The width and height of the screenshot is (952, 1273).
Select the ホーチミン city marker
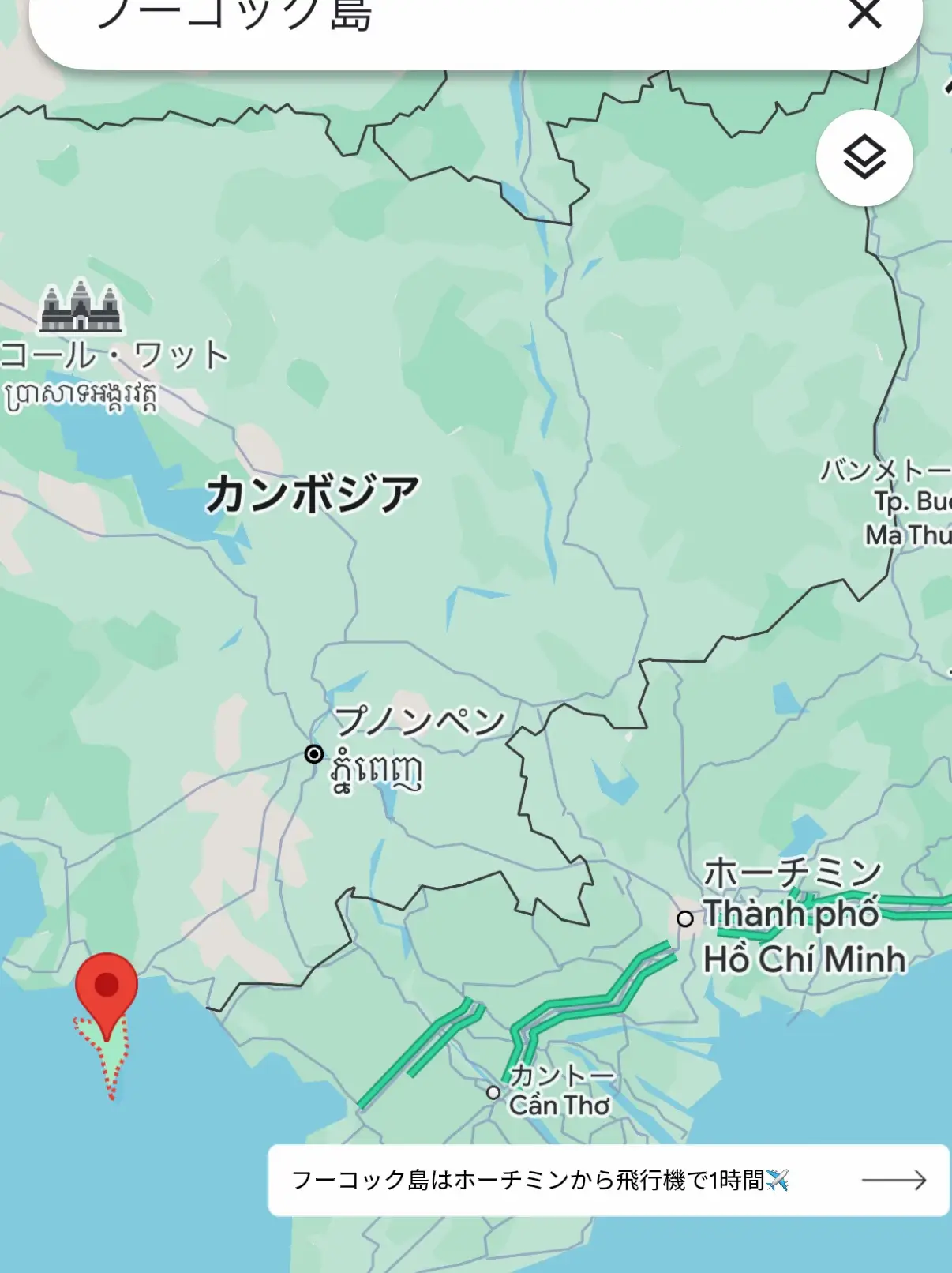[685, 918]
